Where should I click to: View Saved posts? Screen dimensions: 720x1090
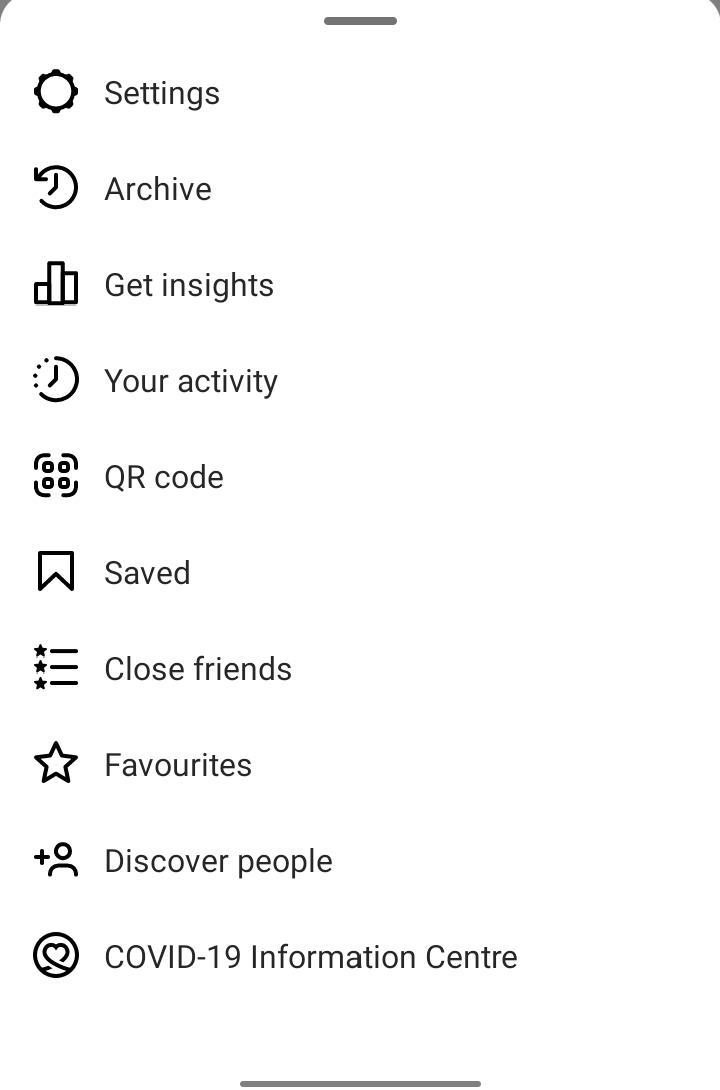146,573
